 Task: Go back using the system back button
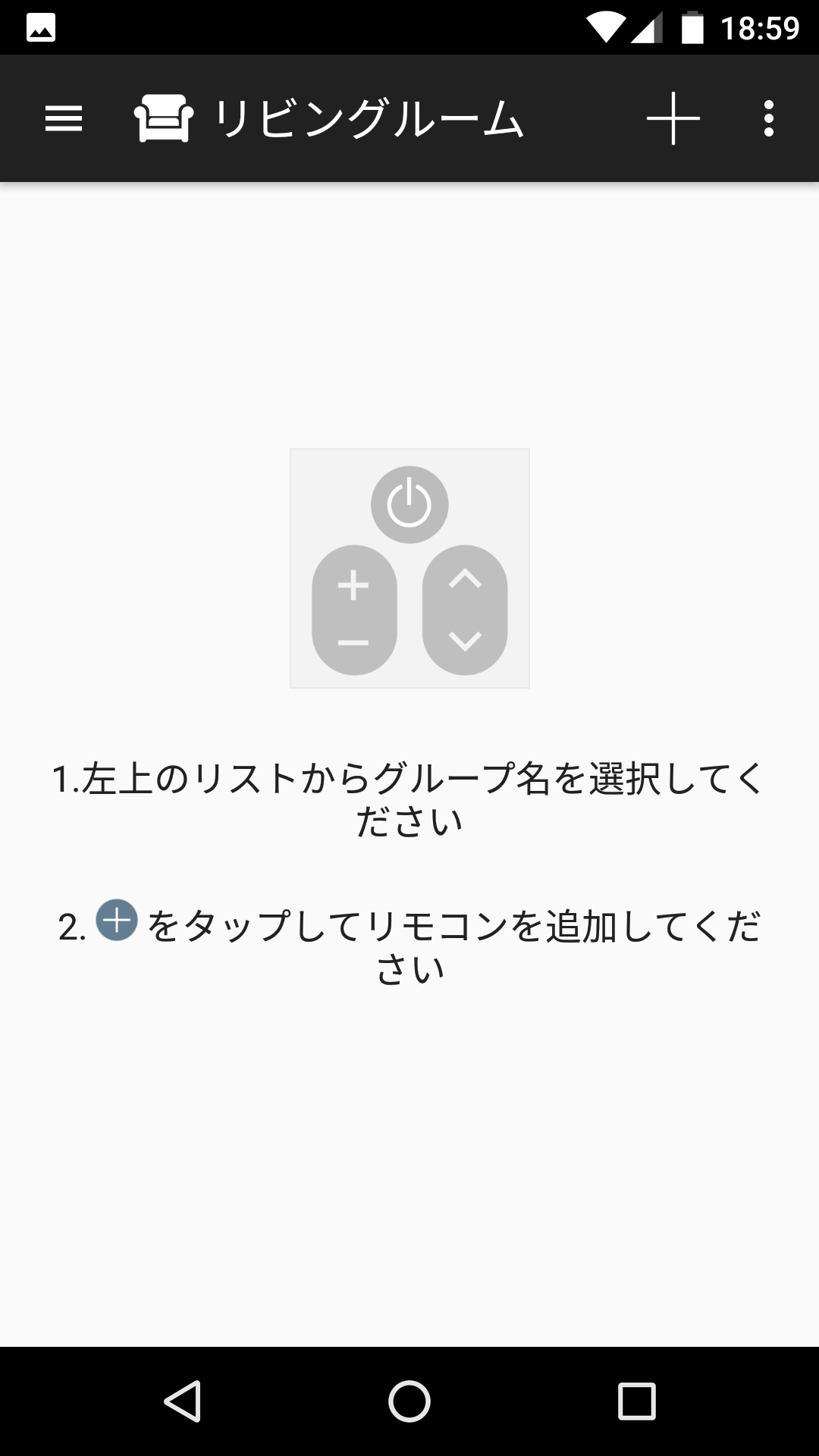pyautogui.click(x=182, y=1401)
